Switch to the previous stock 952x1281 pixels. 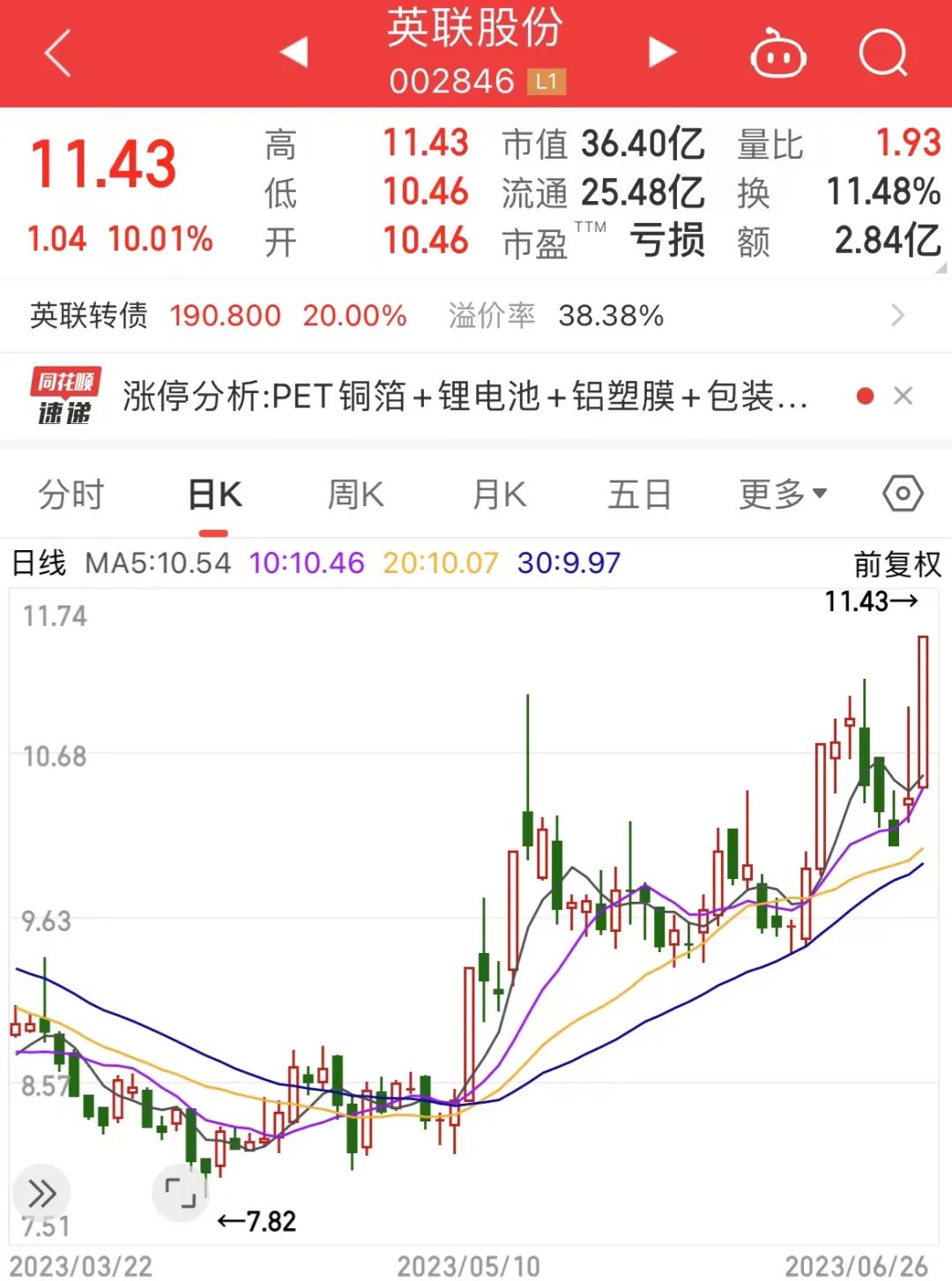[294, 53]
